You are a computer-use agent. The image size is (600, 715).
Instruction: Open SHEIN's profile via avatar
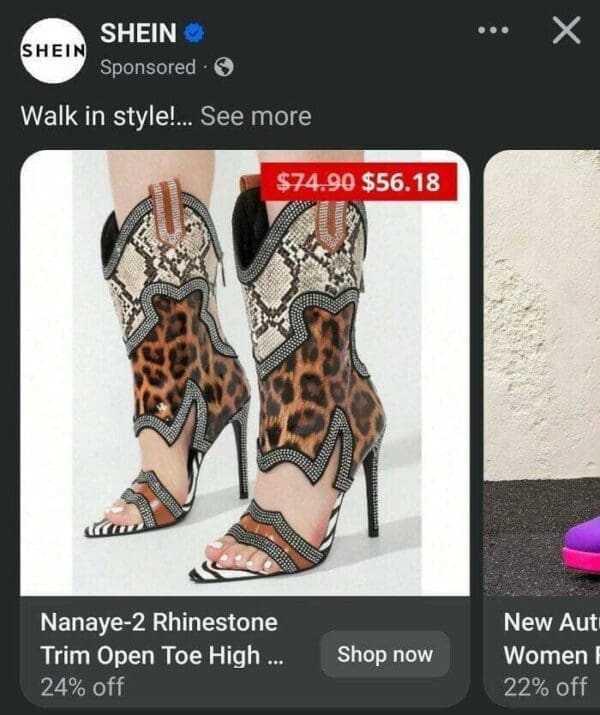[54, 49]
